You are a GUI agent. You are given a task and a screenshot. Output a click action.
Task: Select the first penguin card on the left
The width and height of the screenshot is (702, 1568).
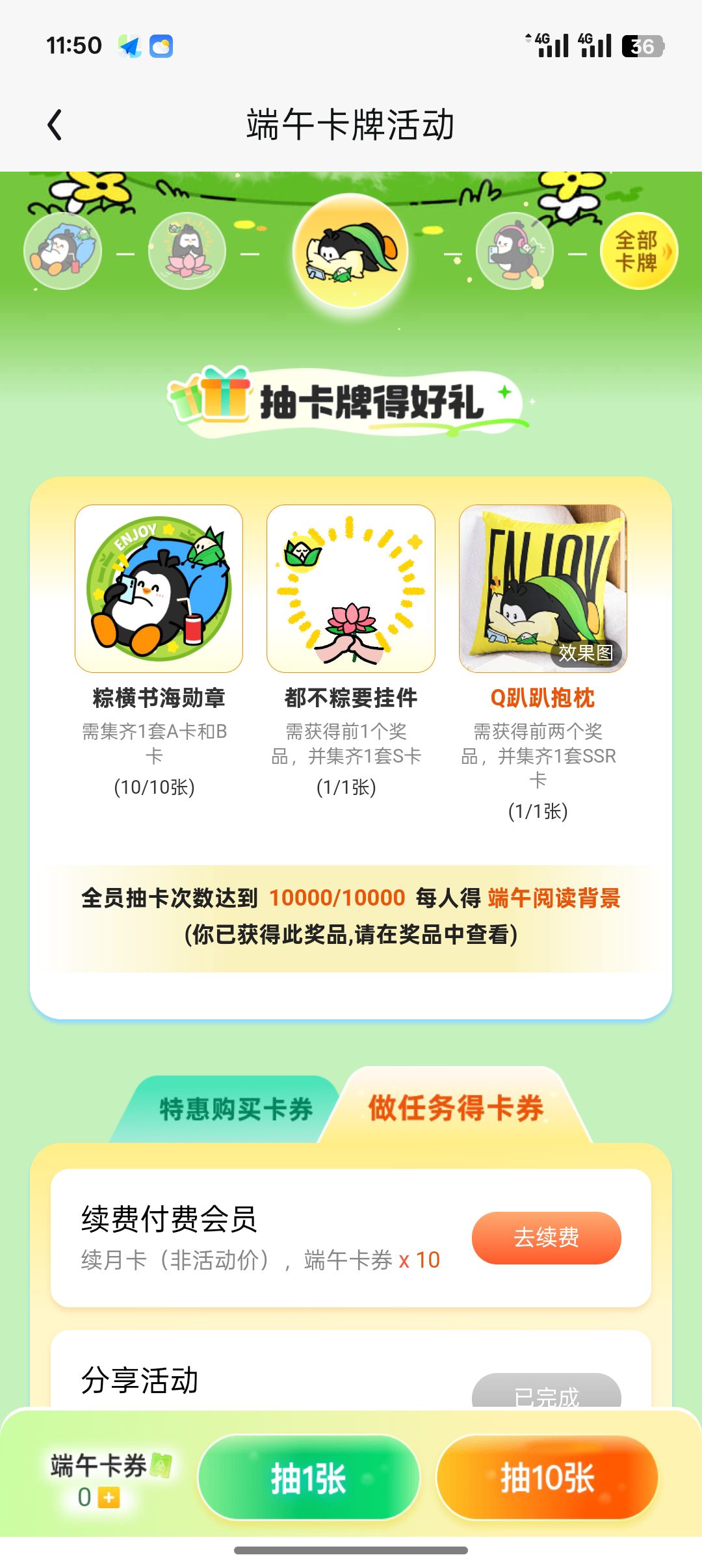pyautogui.click(x=63, y=251)
